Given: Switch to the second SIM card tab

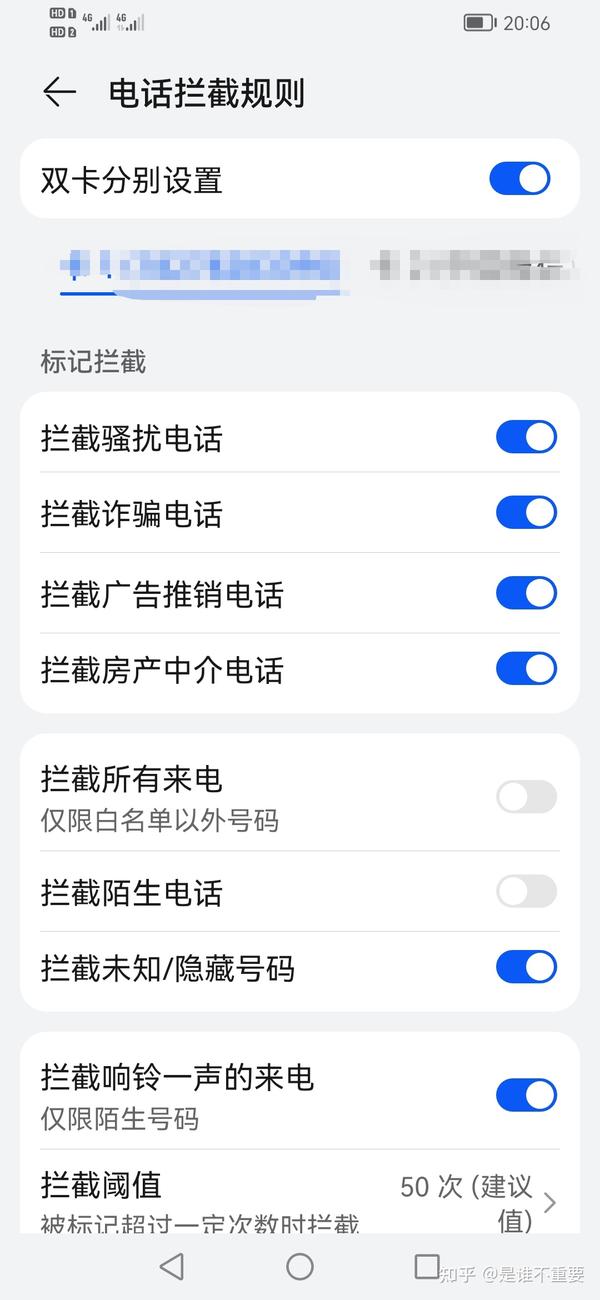Looking at the screenshot, I should click(x=470, y=266).
